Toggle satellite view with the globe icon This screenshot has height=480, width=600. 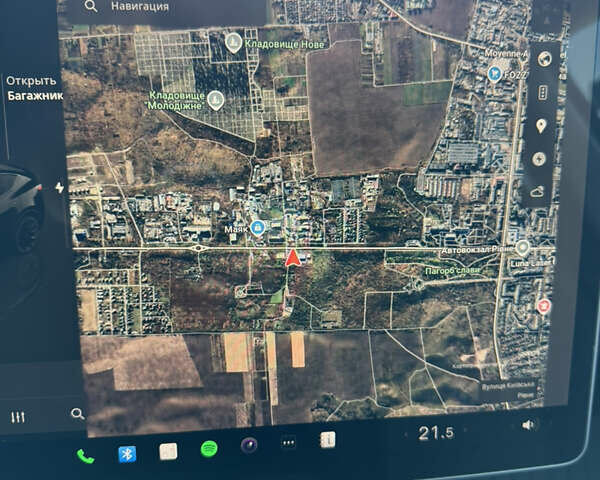pos(544,59)
